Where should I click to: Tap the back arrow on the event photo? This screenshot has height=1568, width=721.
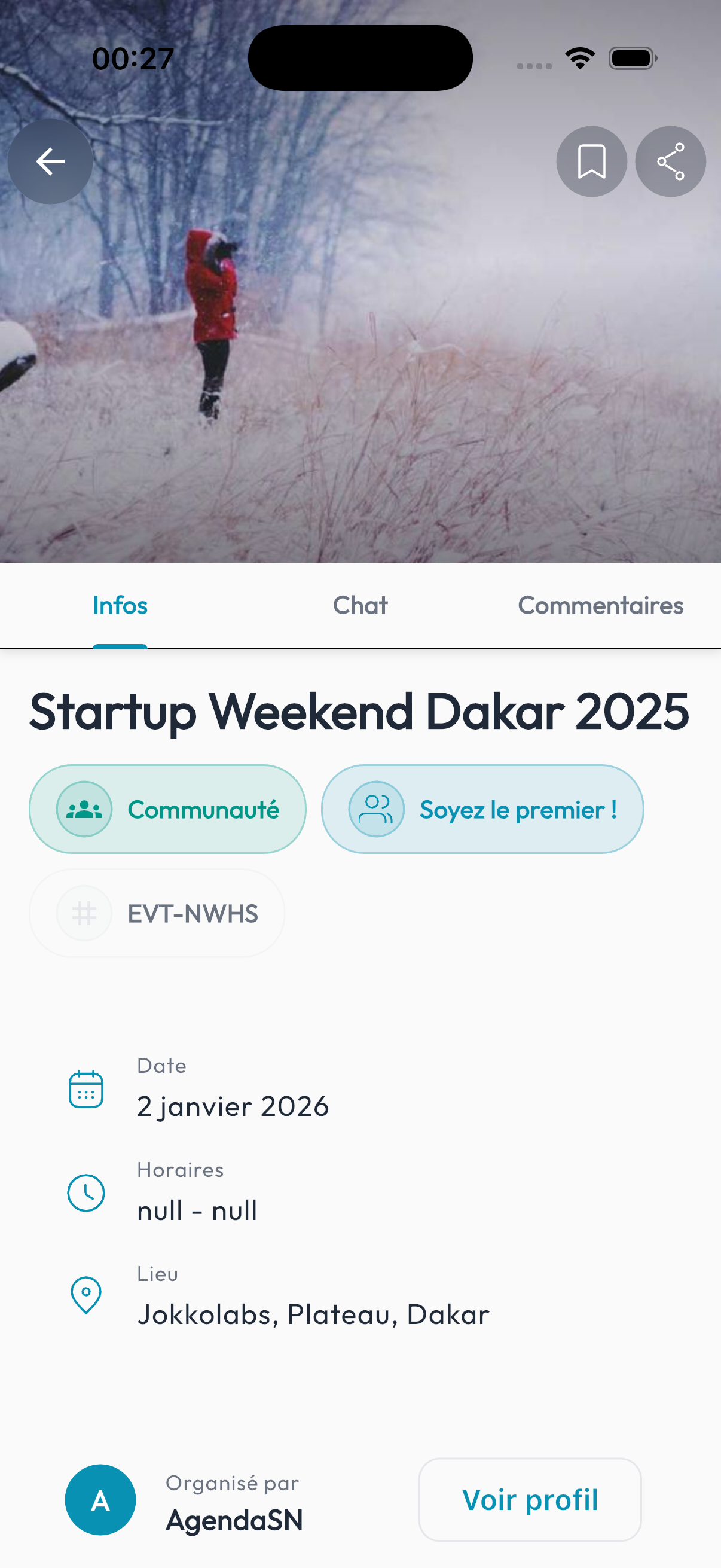(x=50, y=161)
